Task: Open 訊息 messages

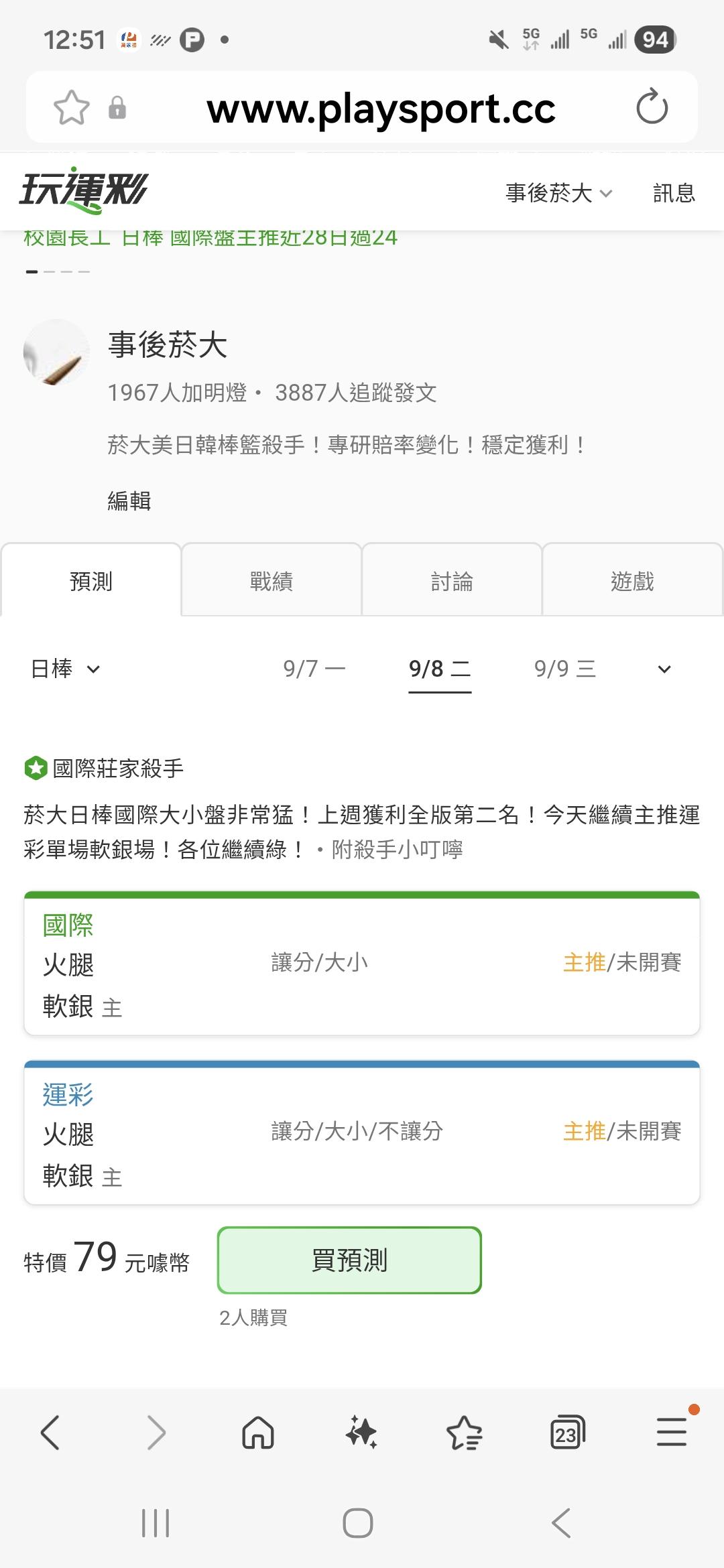Action: click(x=674, y=193)
